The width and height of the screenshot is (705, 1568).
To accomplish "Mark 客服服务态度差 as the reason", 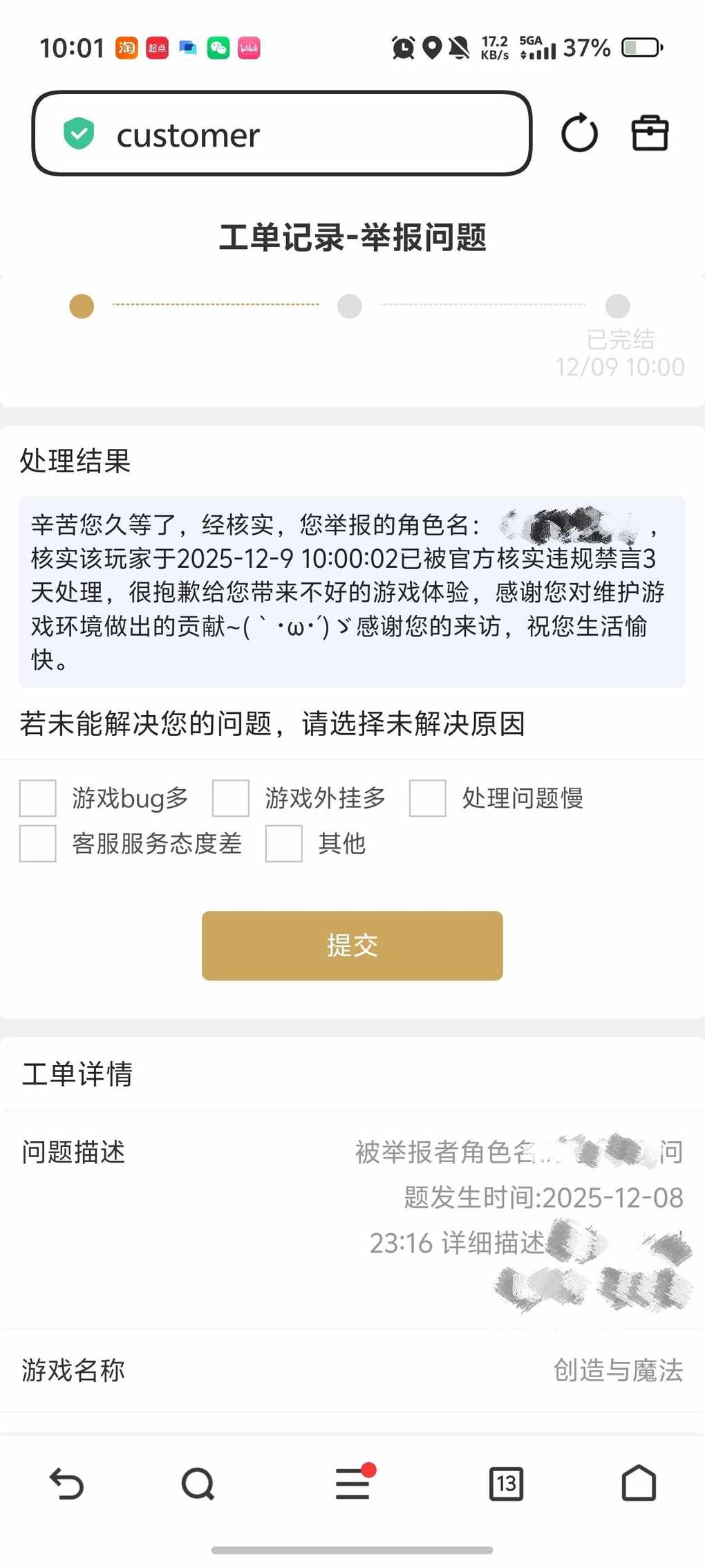I will pos(38,844).
